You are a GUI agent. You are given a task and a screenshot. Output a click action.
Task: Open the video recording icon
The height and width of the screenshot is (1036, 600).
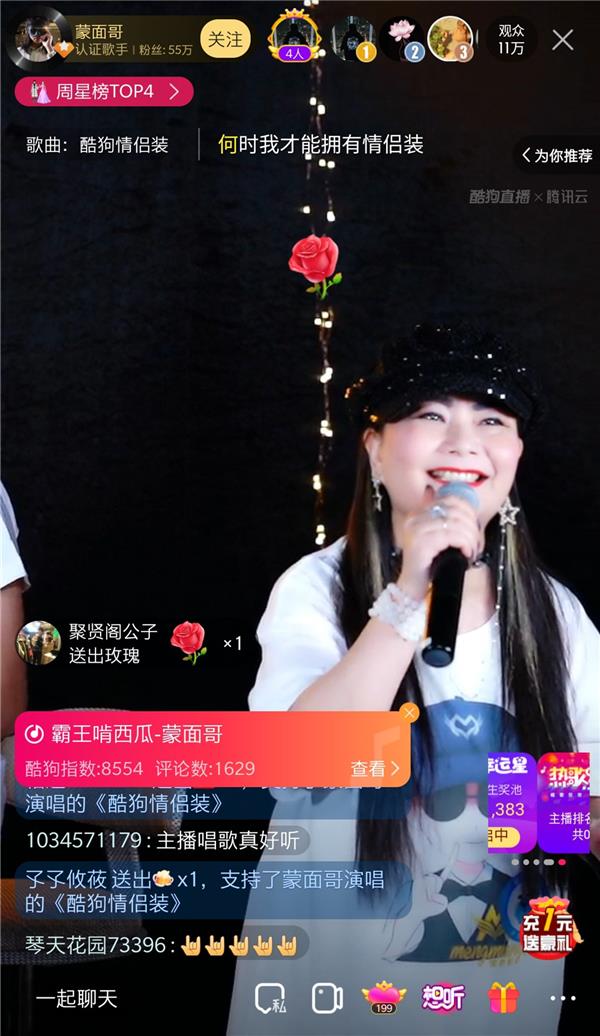327,998
